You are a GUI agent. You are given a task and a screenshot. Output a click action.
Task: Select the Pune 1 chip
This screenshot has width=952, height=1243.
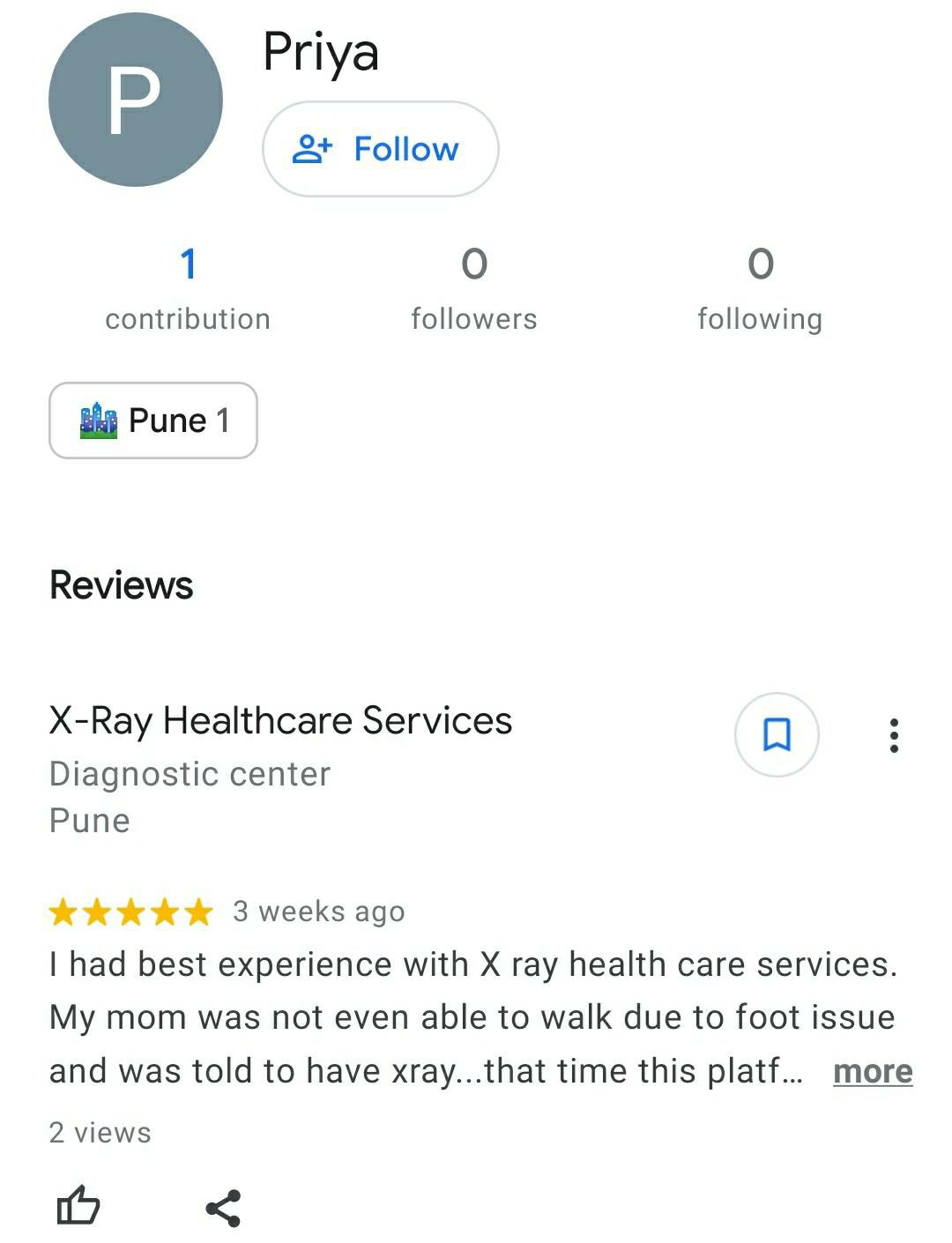tap(153, 421)
